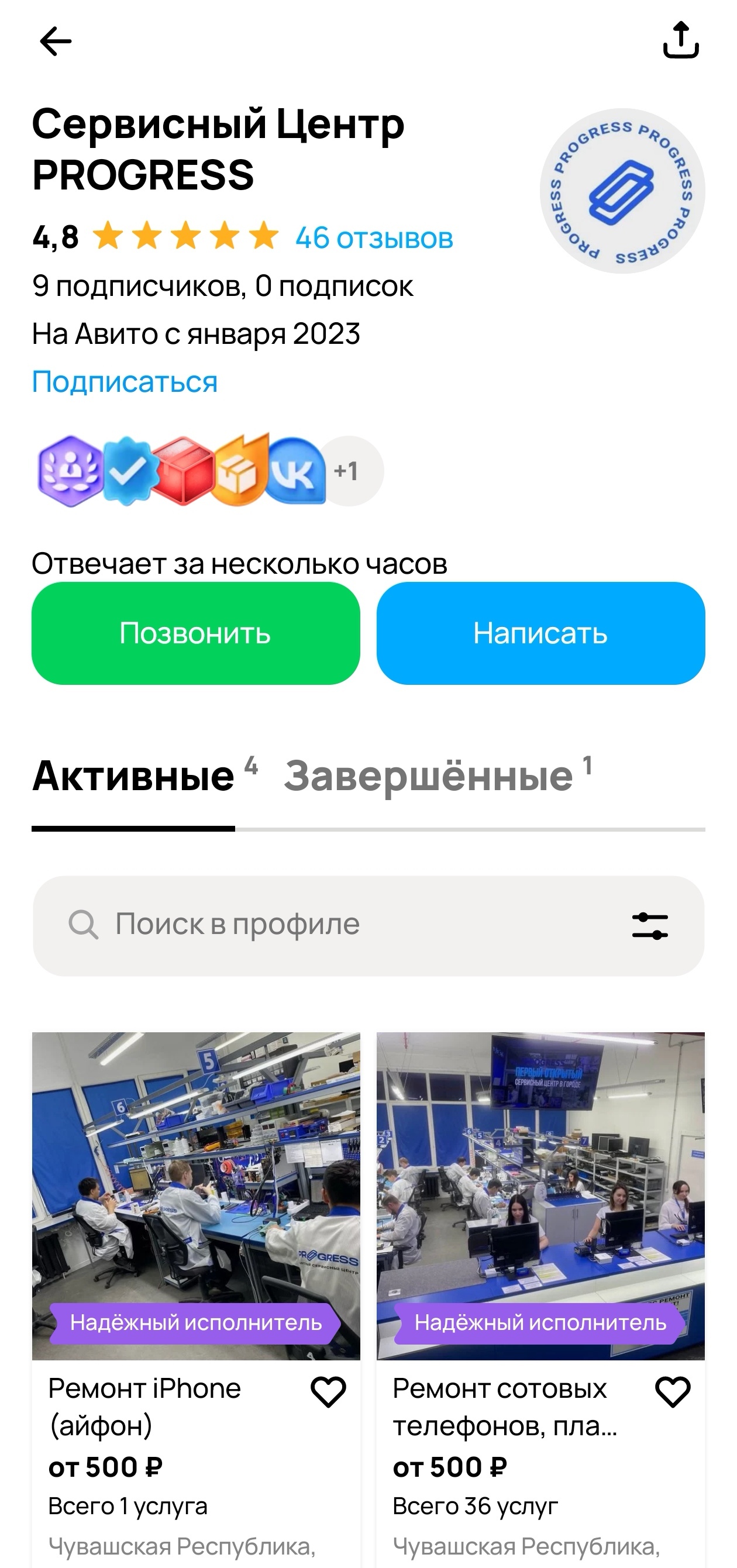Tap Подписаться to follow the seller
This screenshot has width=737, height=1568.
tap(125, 382)
